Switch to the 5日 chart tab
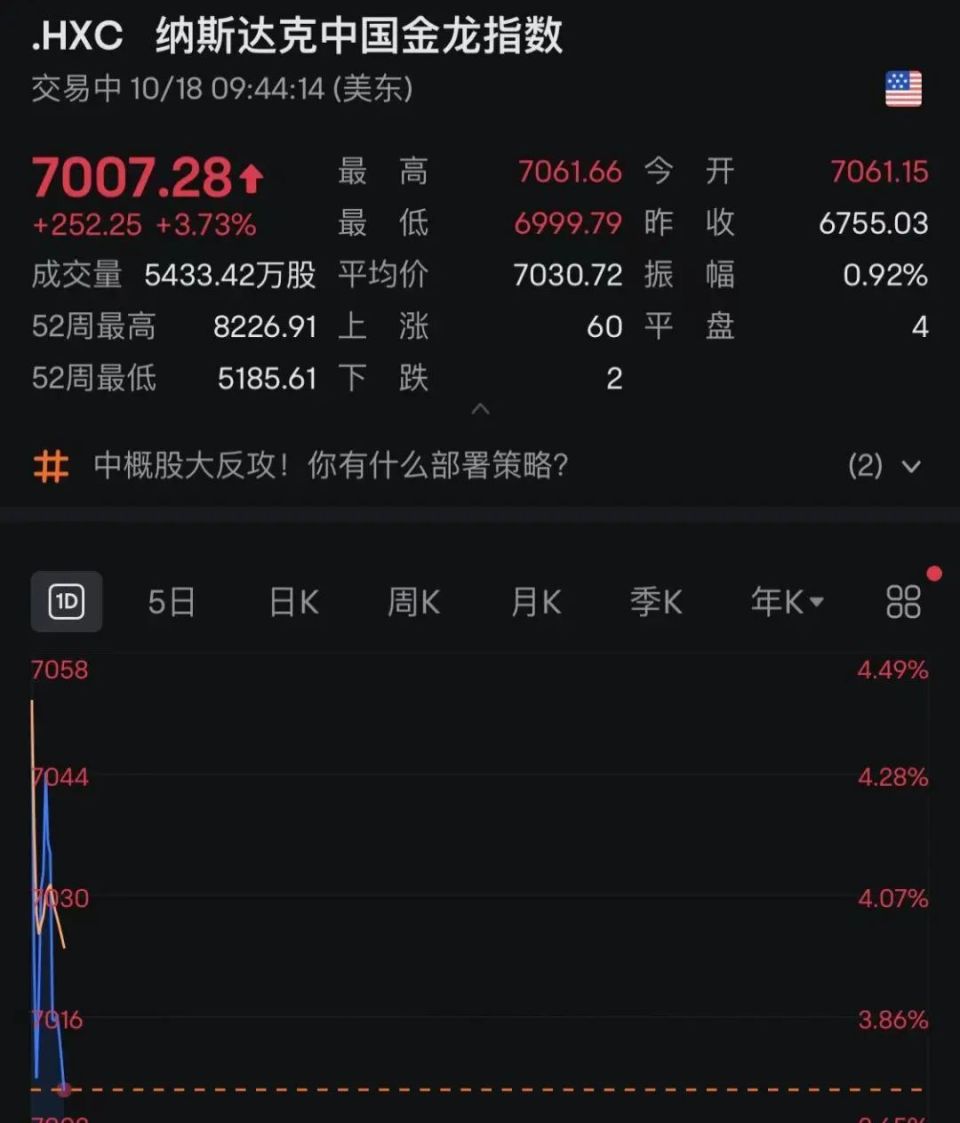960x1123 pixels. (170, 601)
